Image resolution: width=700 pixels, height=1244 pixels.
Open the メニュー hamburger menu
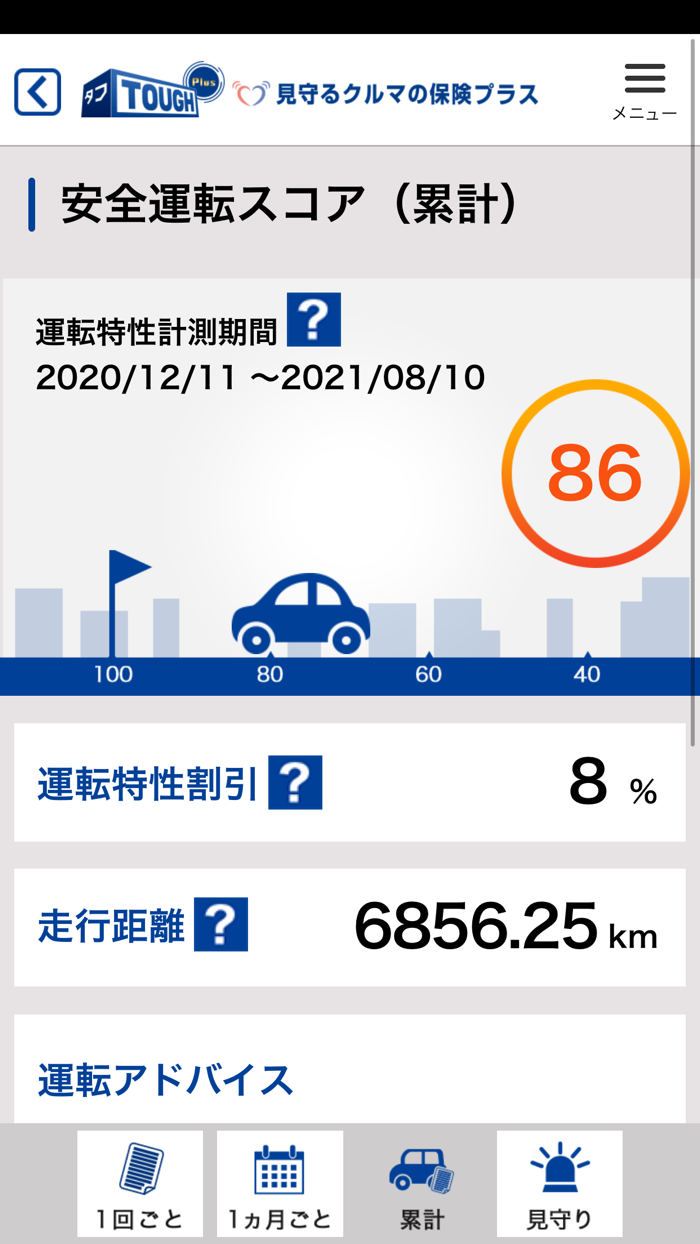tap(644, 90)
